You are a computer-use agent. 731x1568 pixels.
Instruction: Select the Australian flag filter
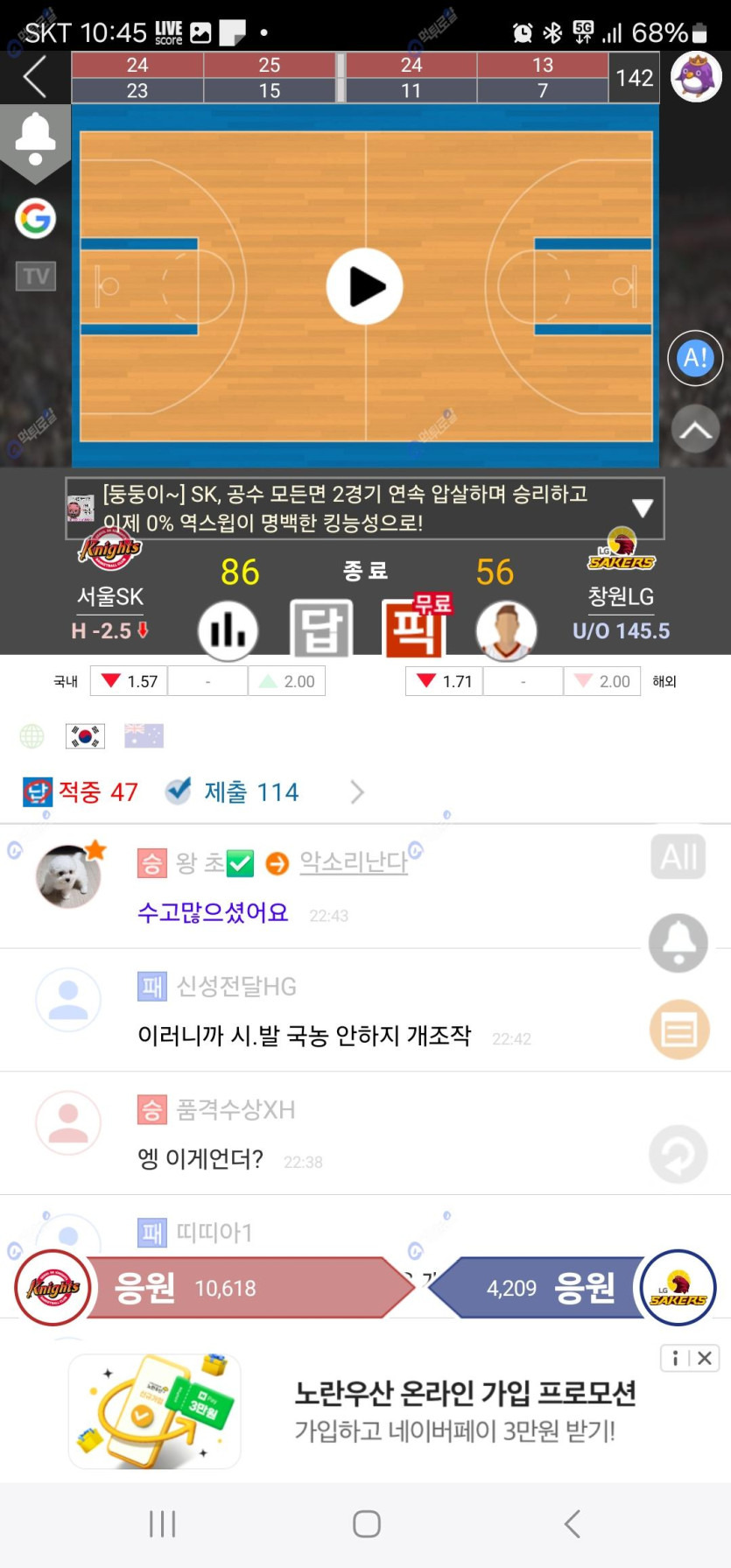(144, 736)
